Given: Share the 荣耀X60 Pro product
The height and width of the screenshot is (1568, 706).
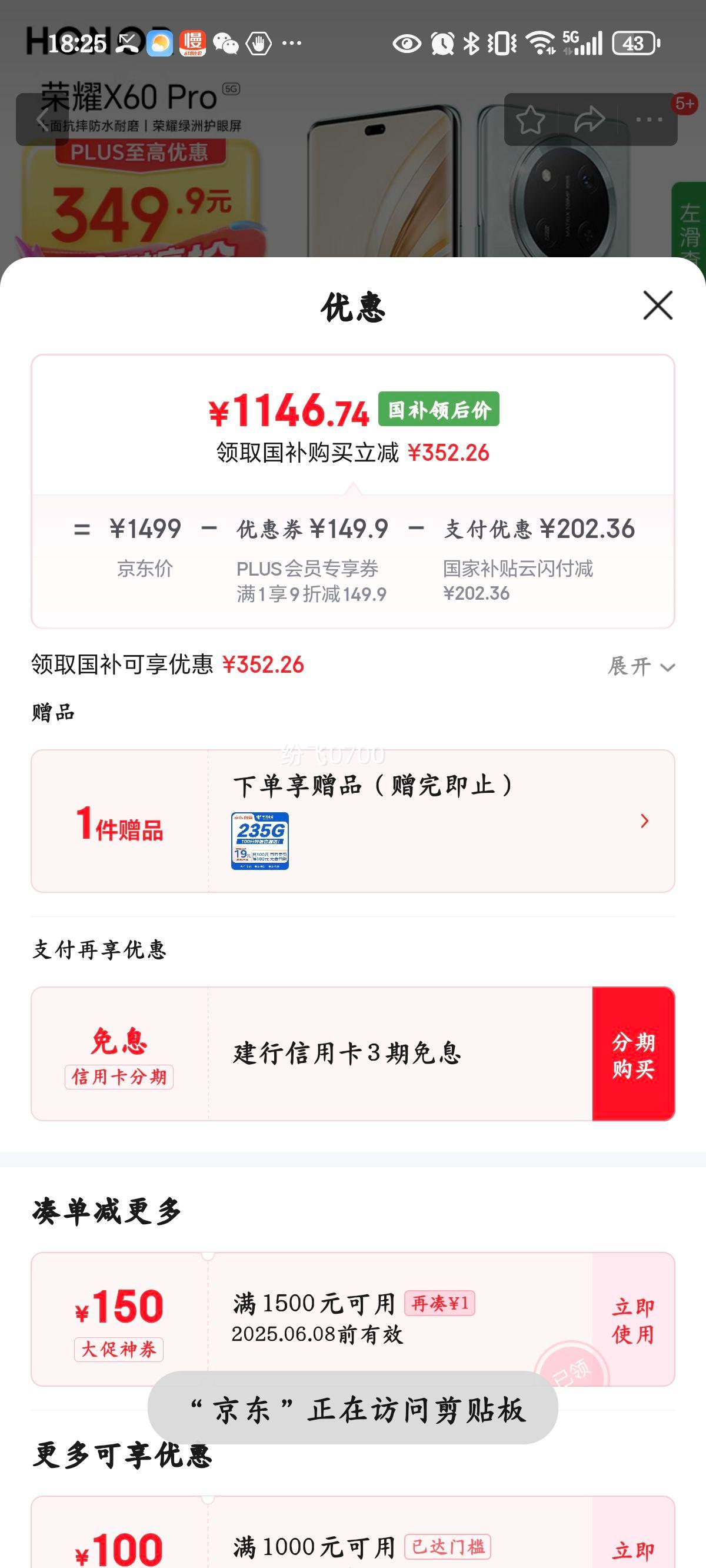Looking at the screenshot, I should click(x=589, y=119).
